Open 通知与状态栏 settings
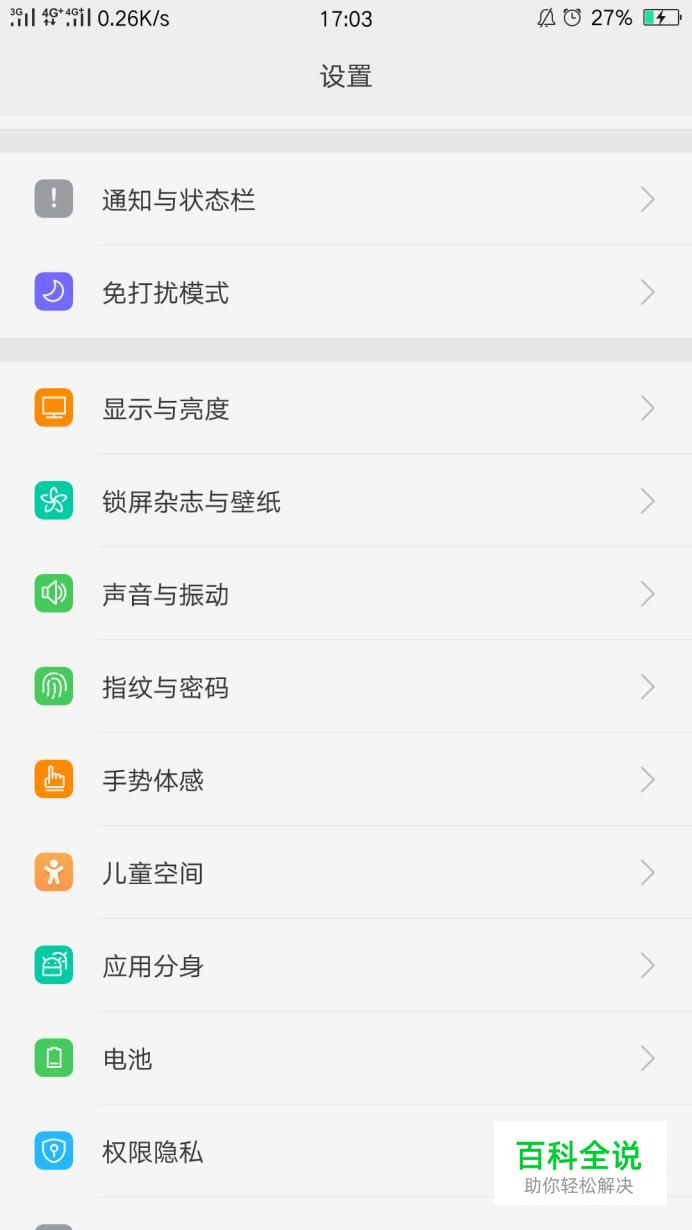The image size is (692, 1230). [178, 200]
